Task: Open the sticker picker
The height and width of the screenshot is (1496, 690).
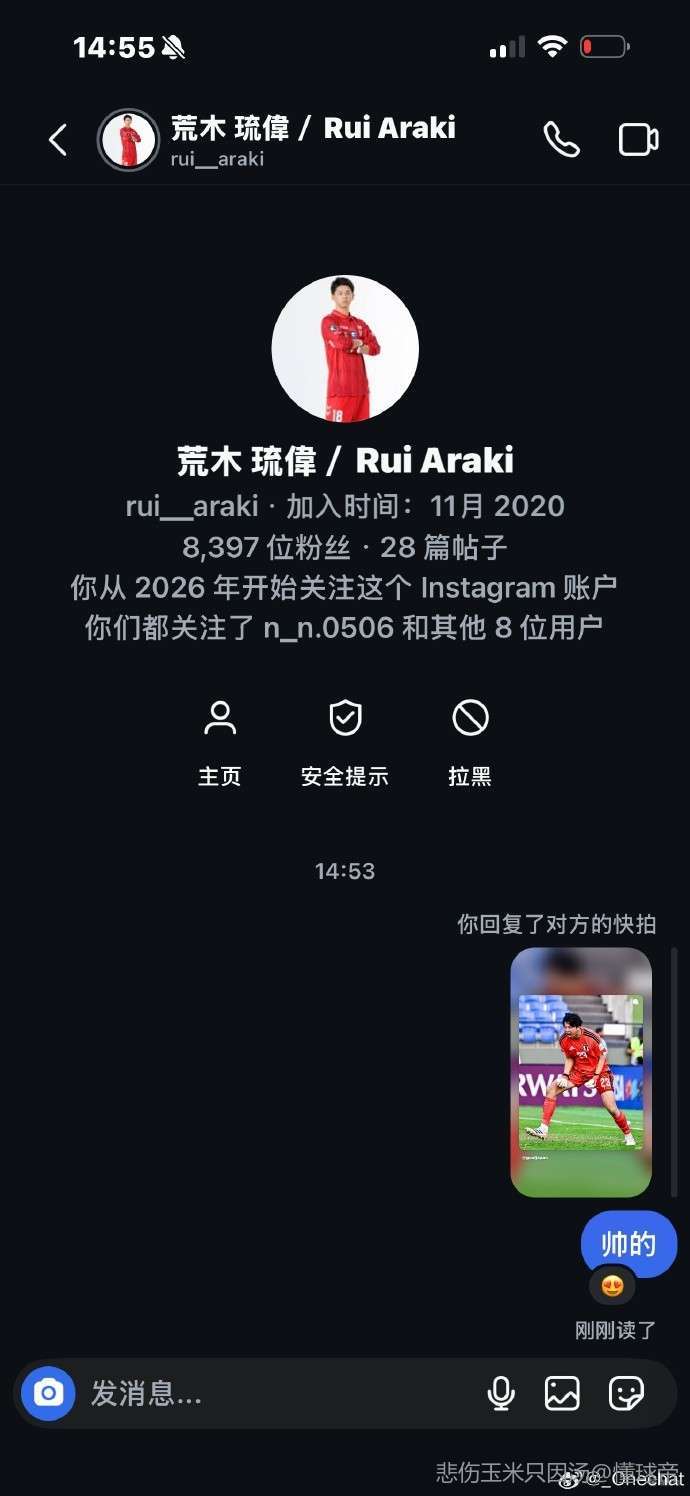Action: (626, 1393)
